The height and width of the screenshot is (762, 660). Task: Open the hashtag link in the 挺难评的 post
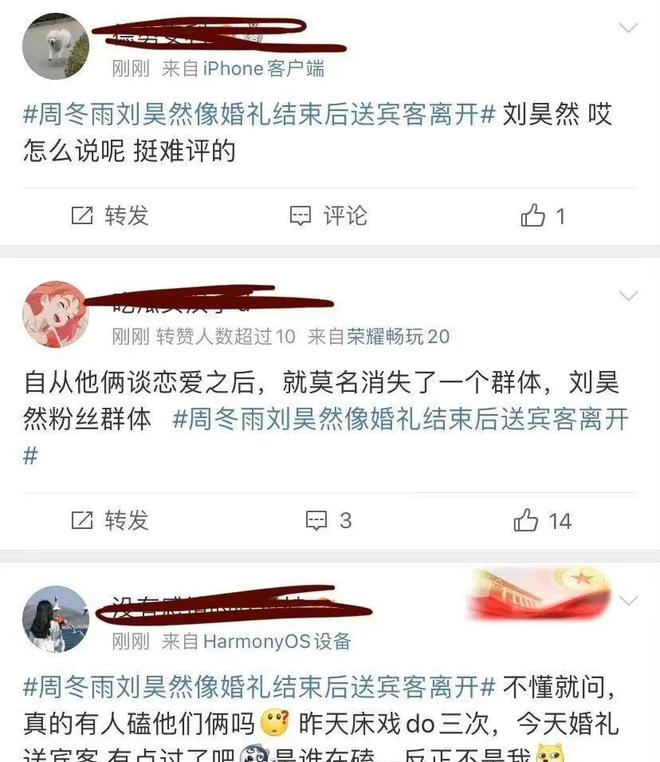point(260,114)
